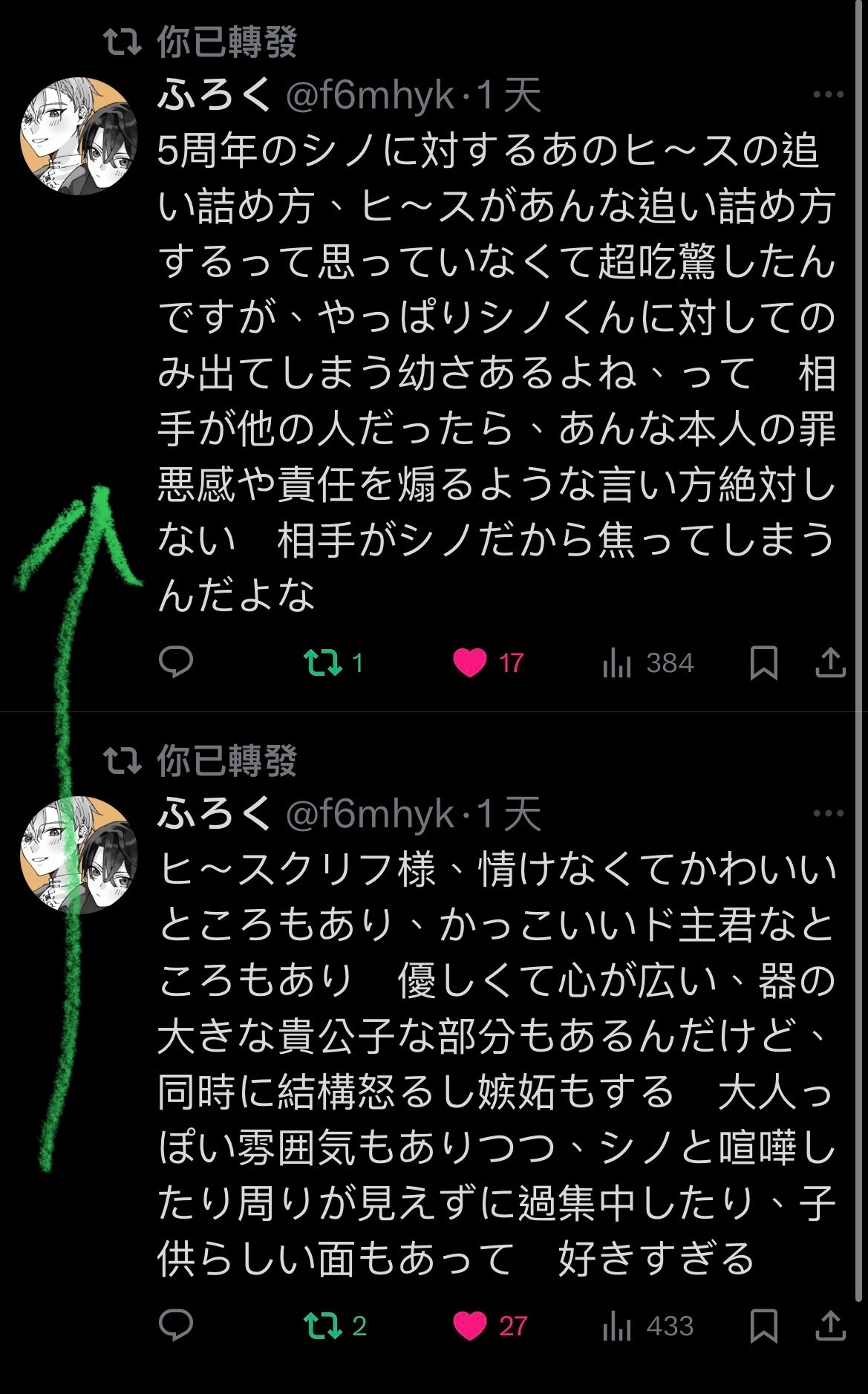Bookmark the ヒ〜スクリフ様 tweet
This screenshot has width=868, height=1394.
point(763,1326)
